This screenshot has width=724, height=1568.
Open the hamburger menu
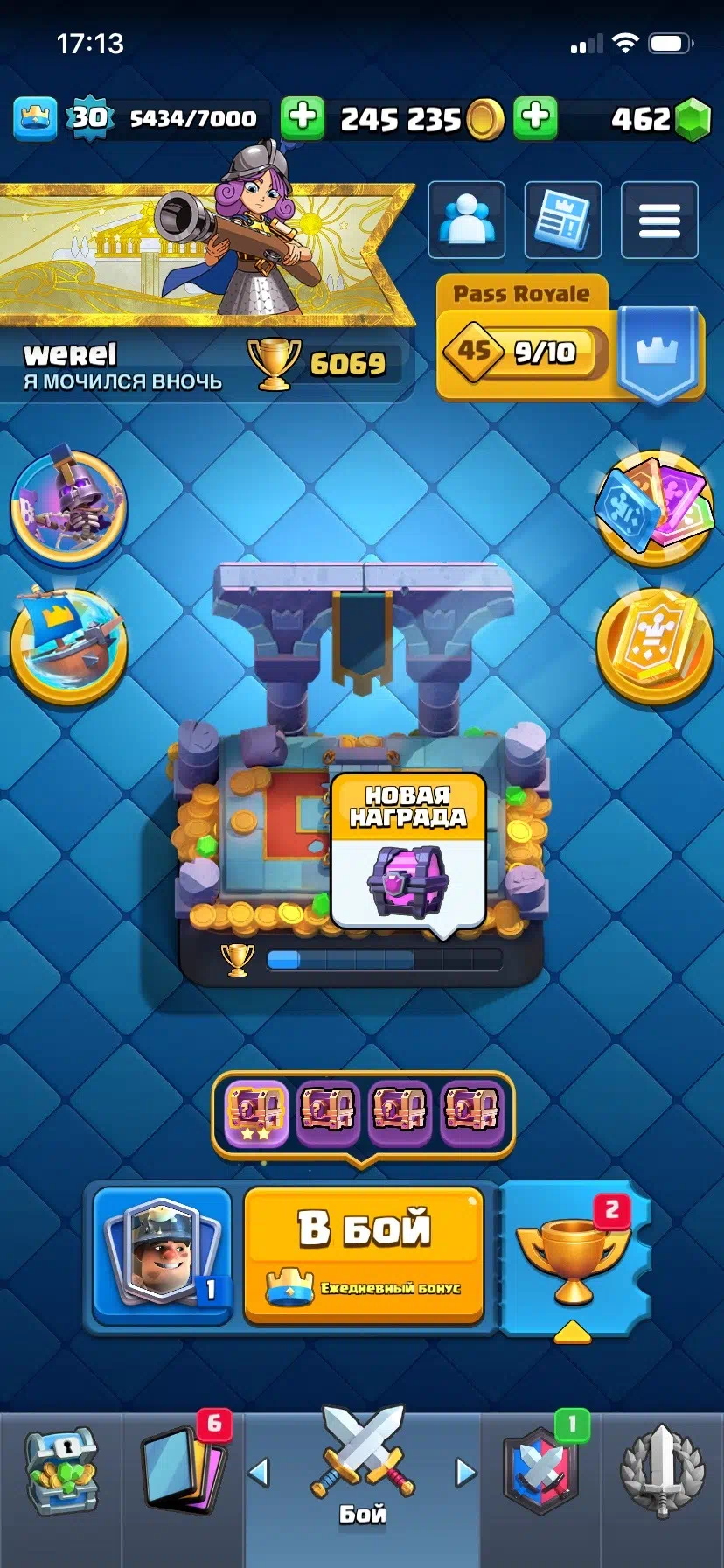659,220
